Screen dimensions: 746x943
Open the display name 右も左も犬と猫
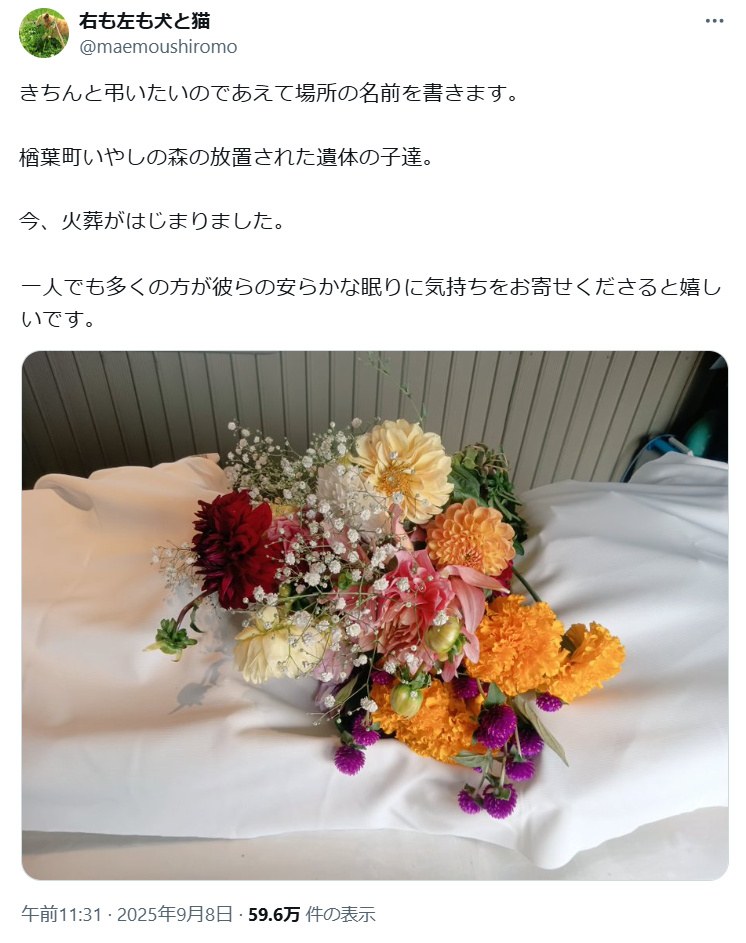coord(144,21)
